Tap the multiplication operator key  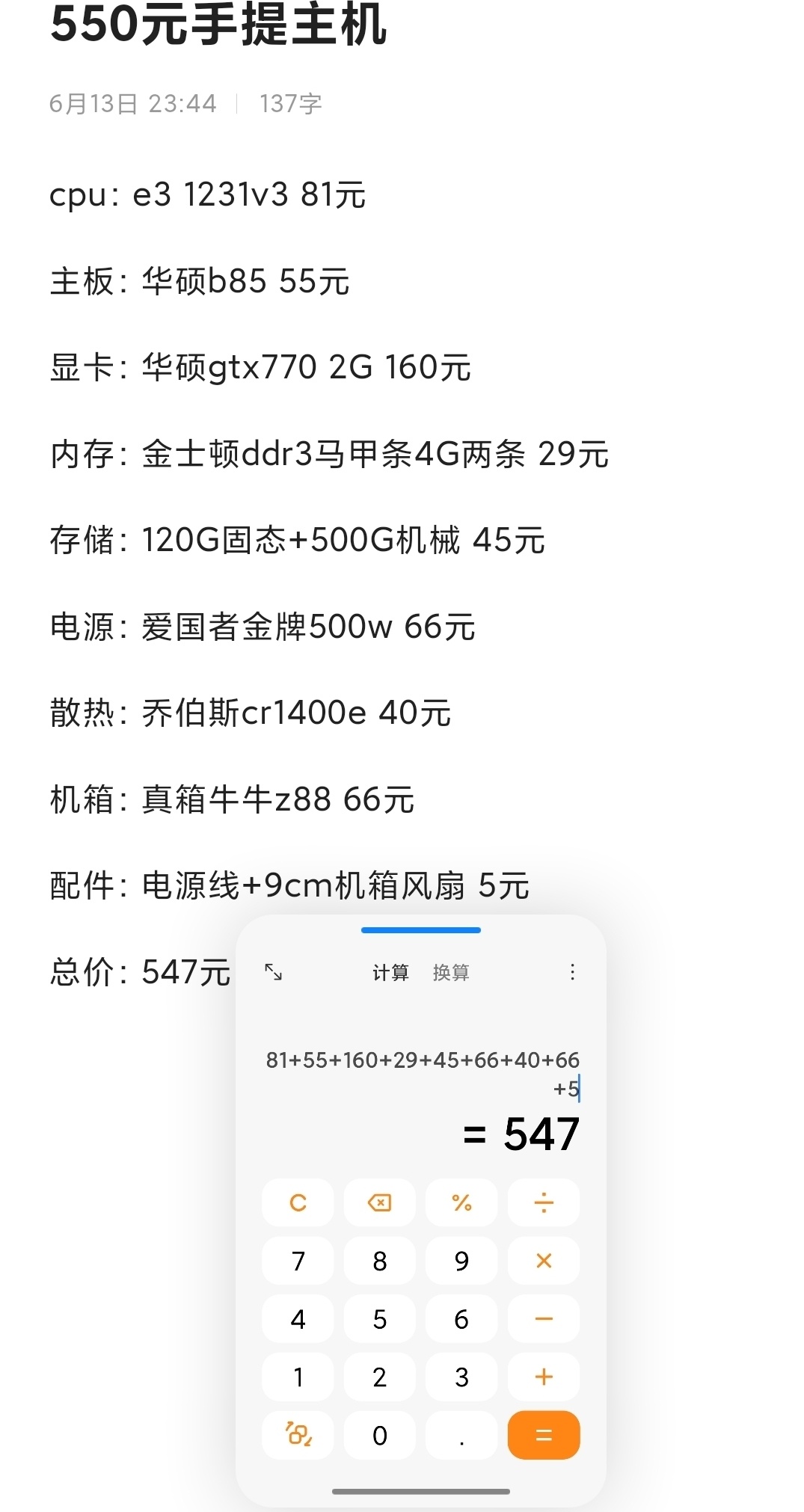tap(544, 1261)
